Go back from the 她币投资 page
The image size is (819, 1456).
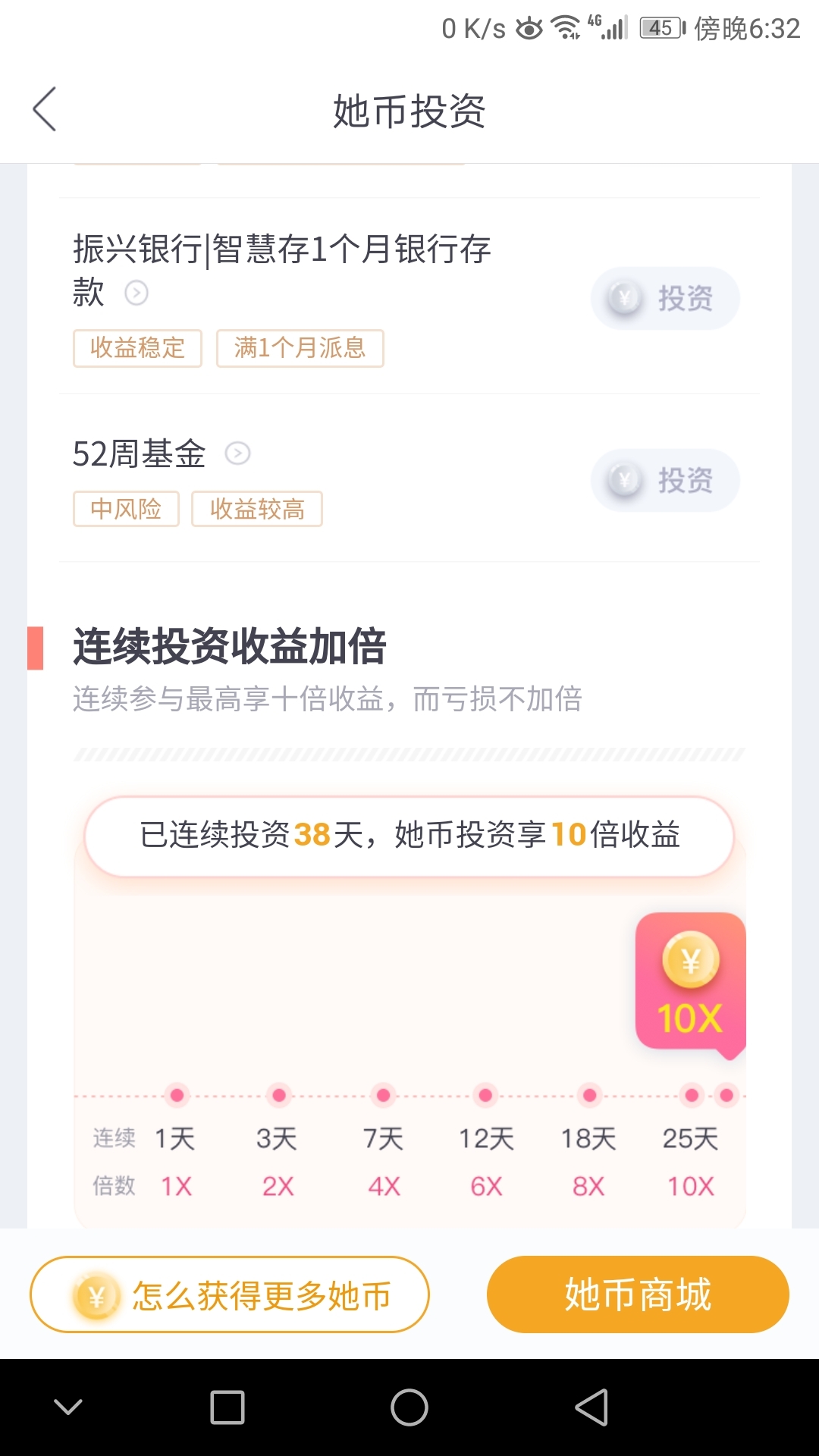45,109
